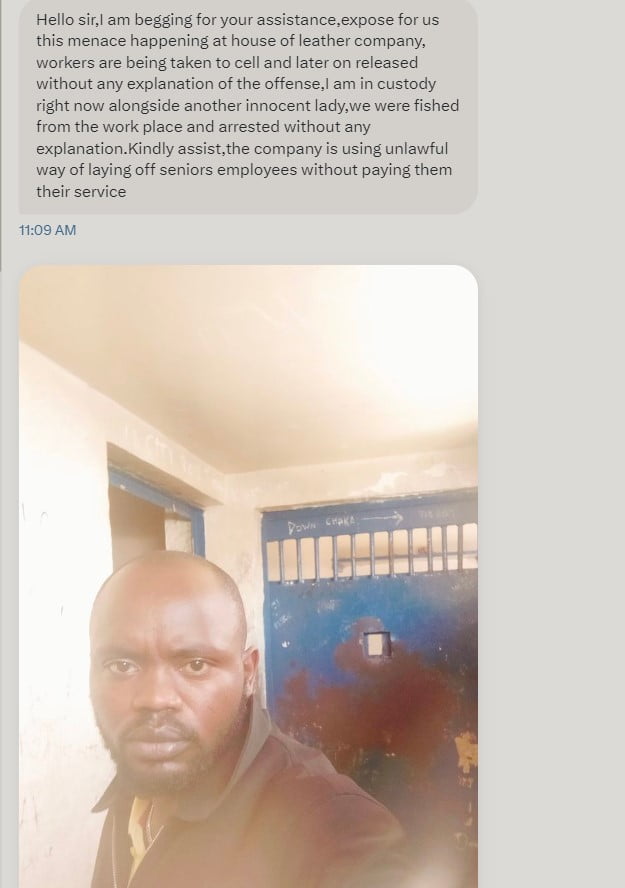Open the photo attached in the message

click(248, 575)
